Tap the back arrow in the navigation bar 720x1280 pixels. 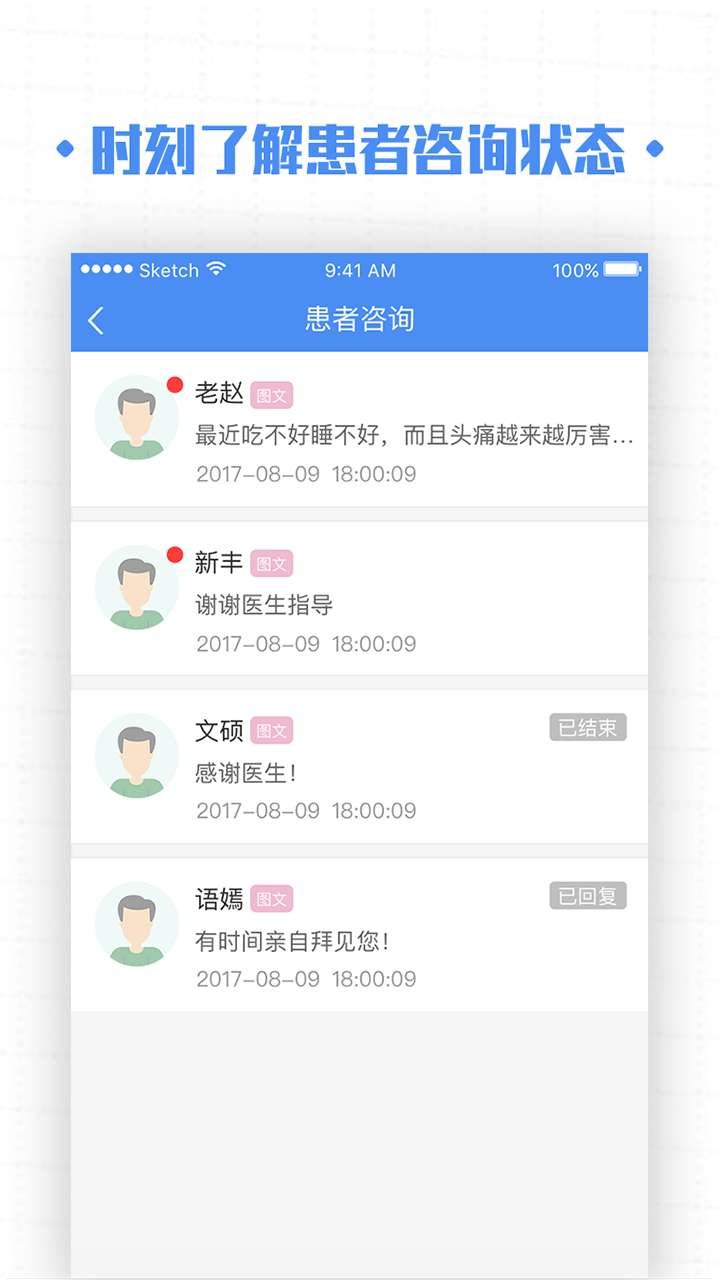pos(95,318)
